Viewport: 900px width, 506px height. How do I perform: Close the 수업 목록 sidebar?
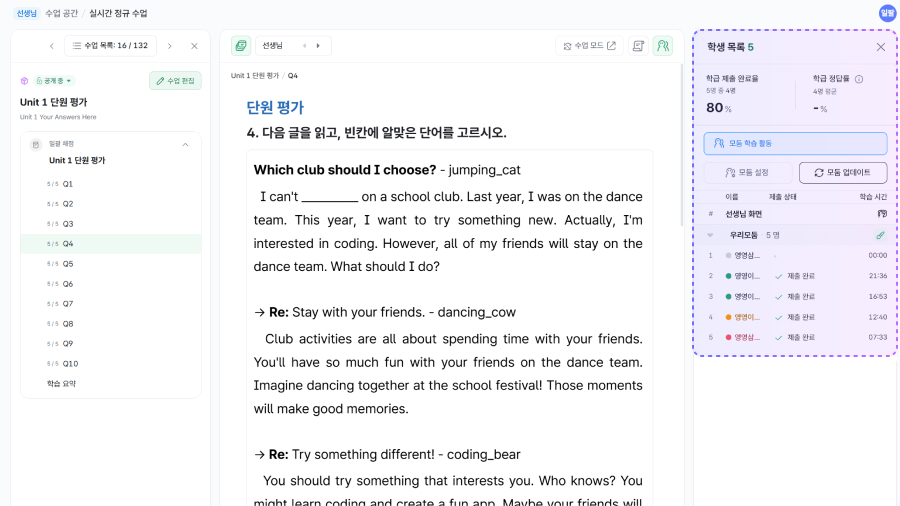pyautogui.click(x=194, y=46)
